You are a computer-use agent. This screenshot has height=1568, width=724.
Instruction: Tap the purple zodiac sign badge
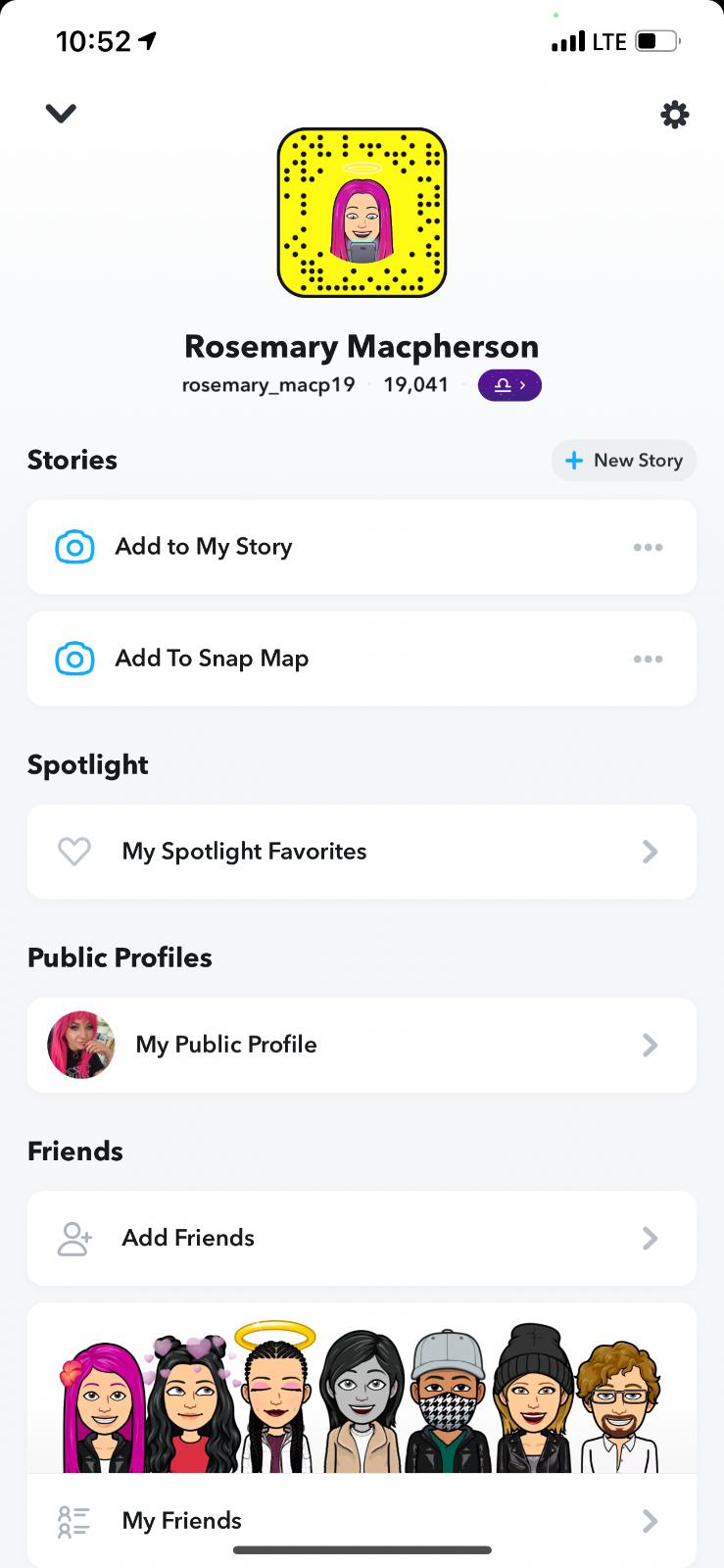point(509,385)
